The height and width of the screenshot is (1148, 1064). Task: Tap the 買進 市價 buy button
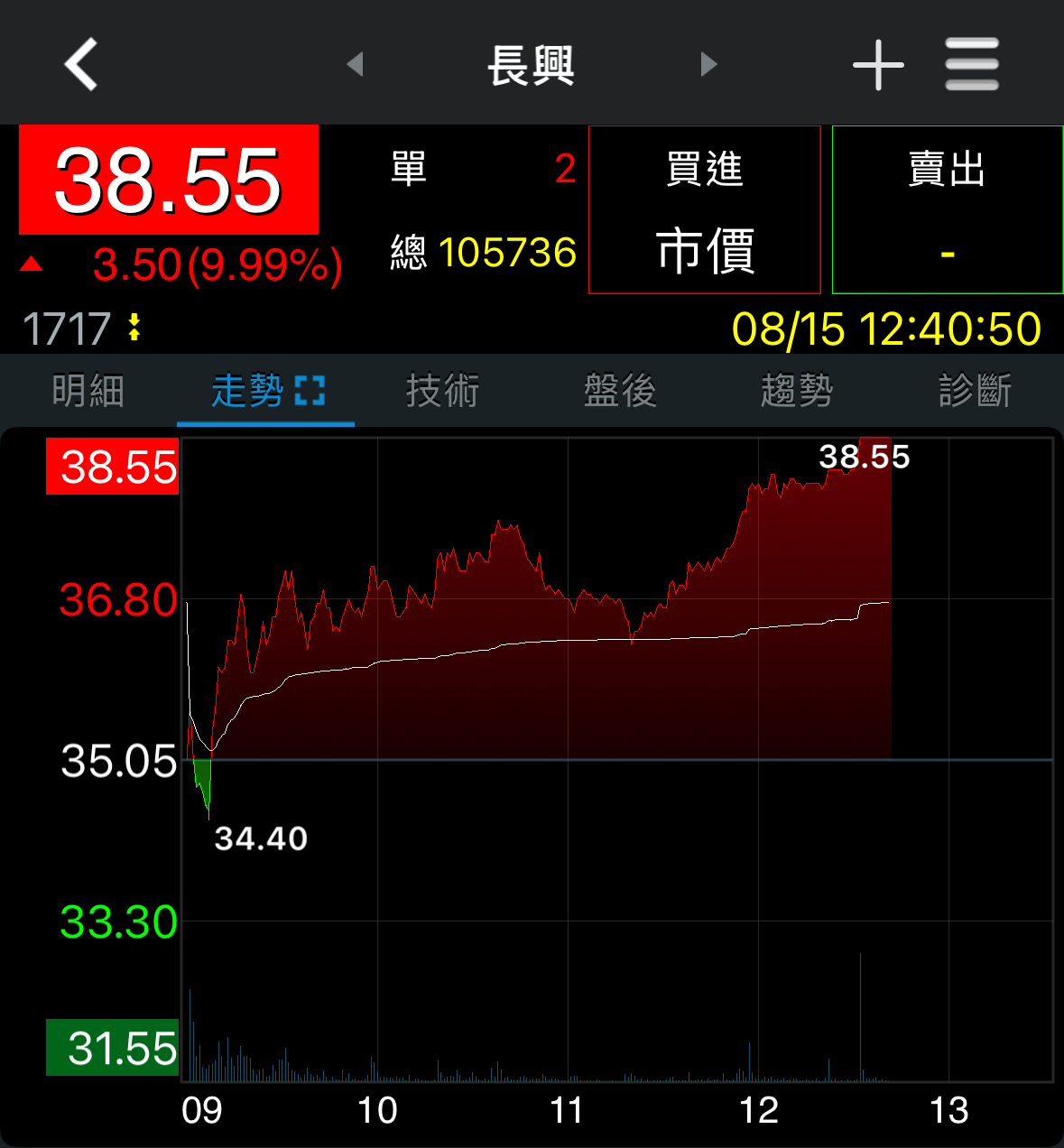(x=705, y=209)
